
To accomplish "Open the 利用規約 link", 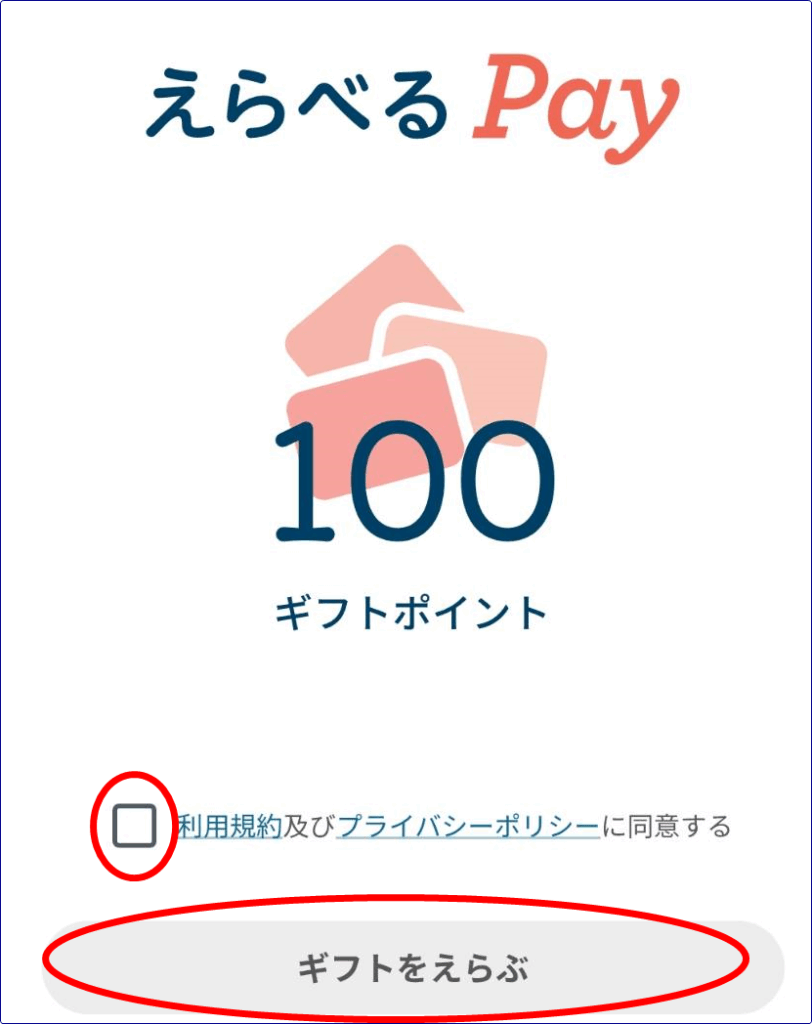I will click(229, 827).
